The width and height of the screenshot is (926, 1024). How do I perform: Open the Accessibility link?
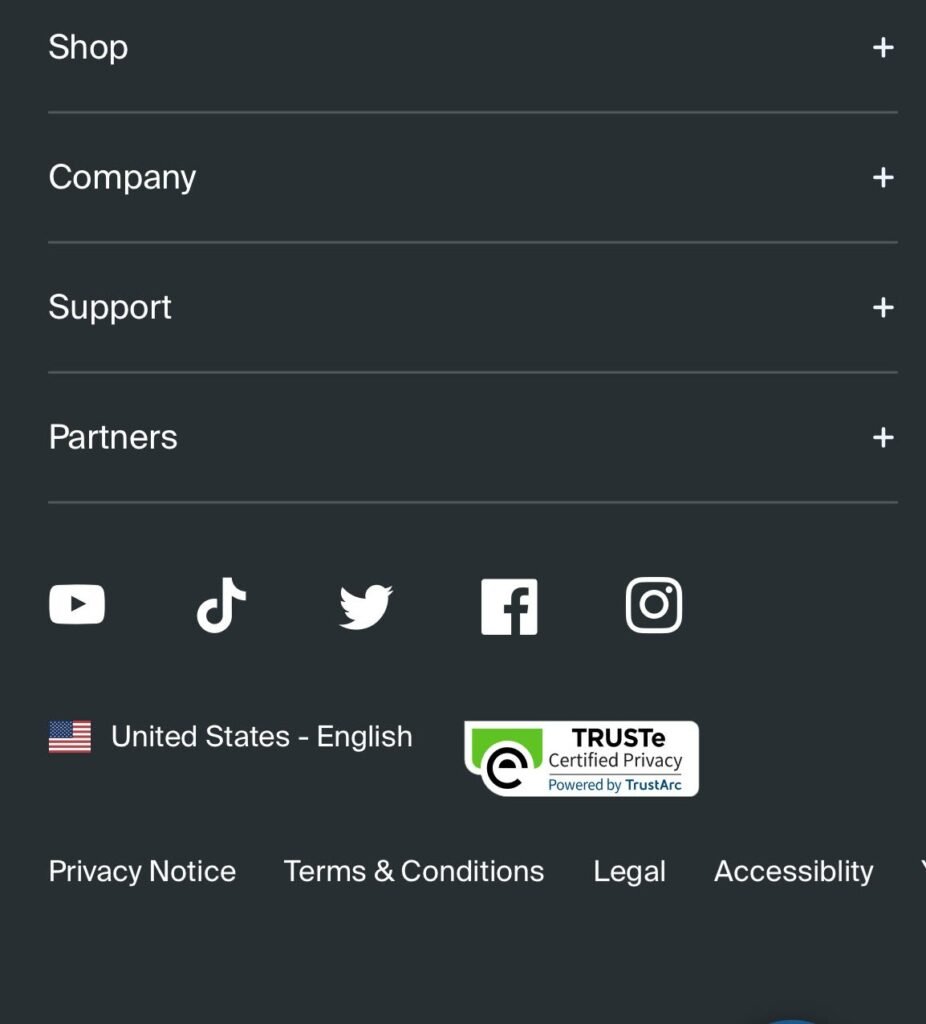pos(793,871)
